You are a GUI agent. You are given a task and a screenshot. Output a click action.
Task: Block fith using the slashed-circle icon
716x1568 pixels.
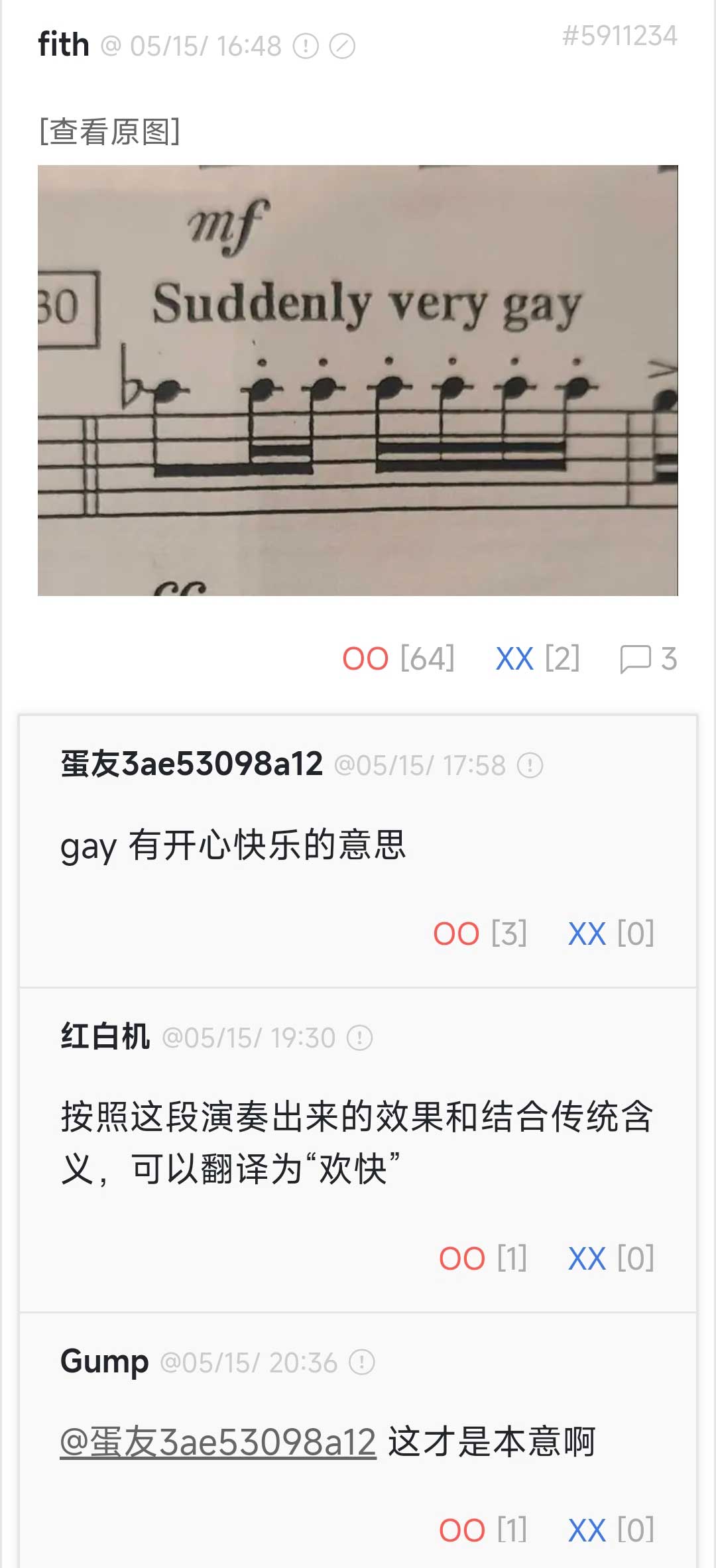coord(342,46)
